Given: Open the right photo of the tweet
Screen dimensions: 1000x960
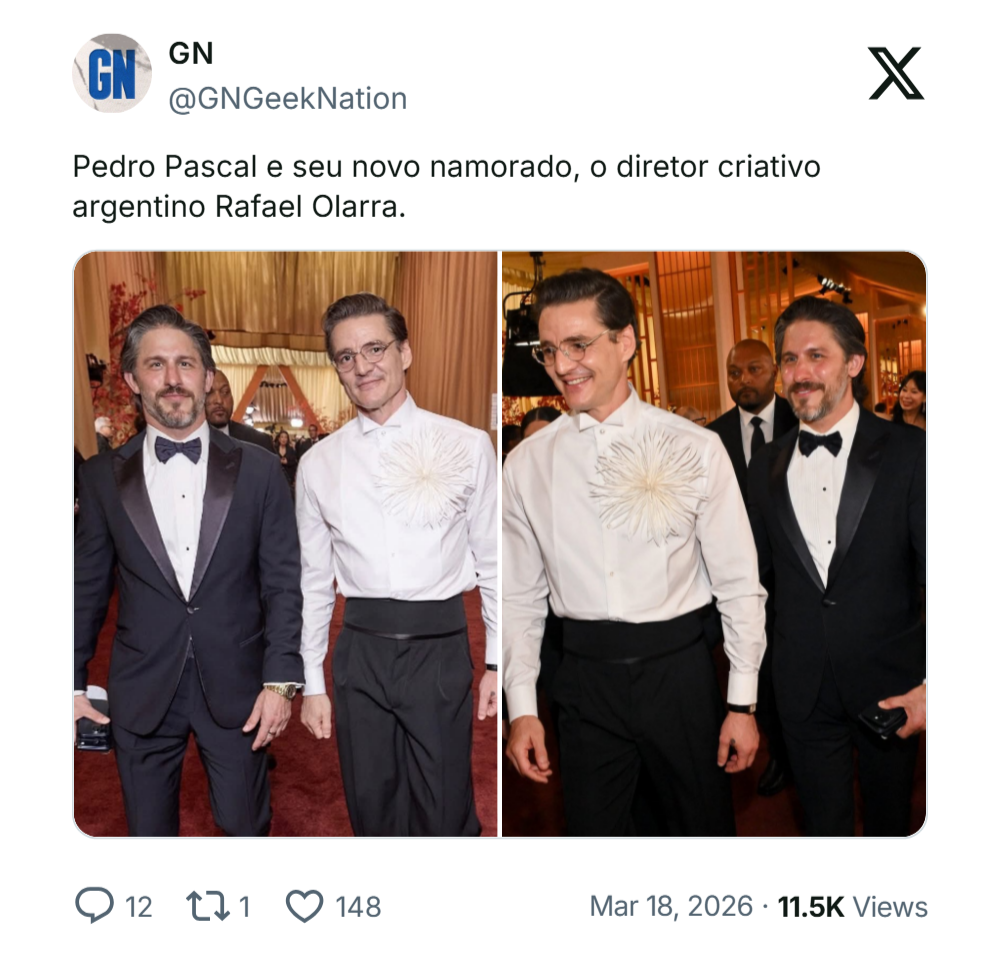Looking at the screenshot, I should click(x=714, y=544).
